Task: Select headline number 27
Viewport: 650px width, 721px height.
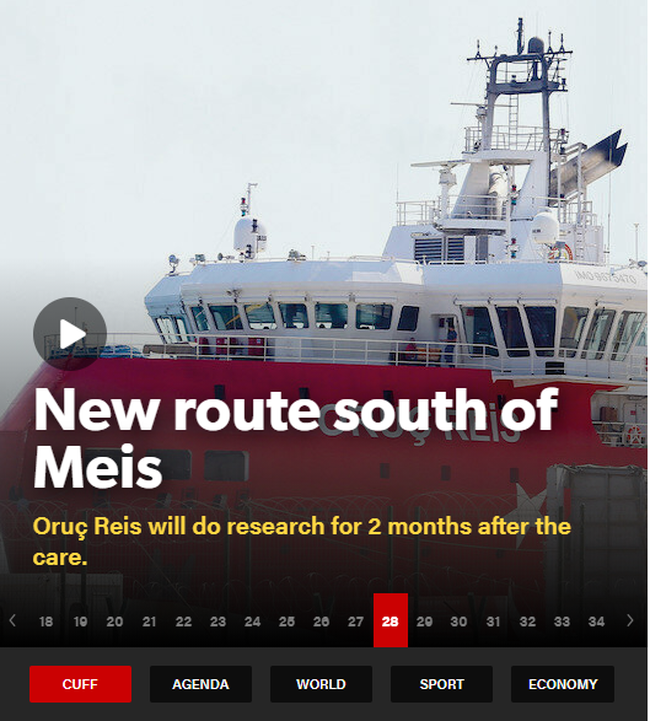Action: coord(355,622)
